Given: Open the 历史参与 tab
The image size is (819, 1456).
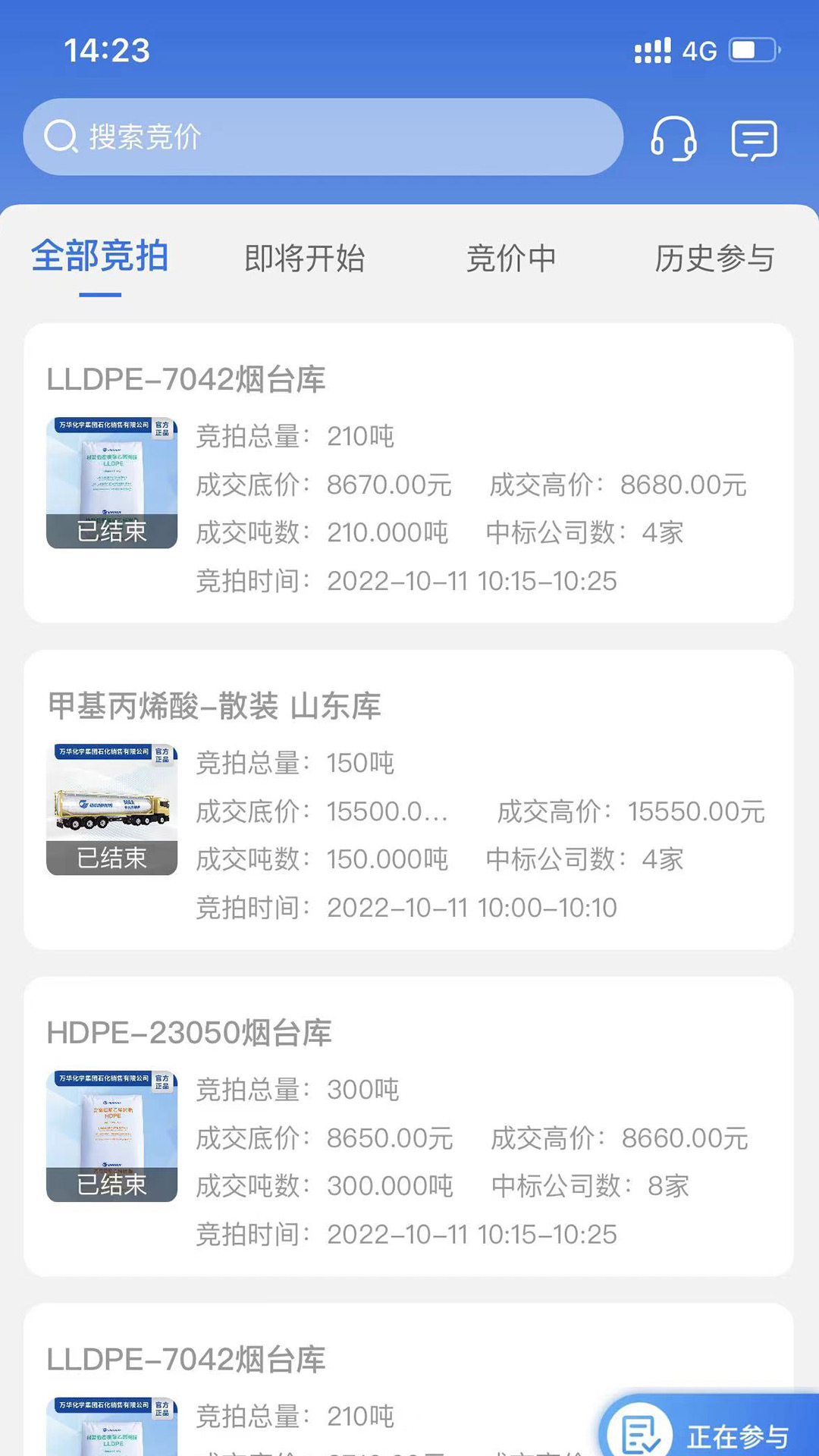Looking at the screenshot, I should click(714, 259).
